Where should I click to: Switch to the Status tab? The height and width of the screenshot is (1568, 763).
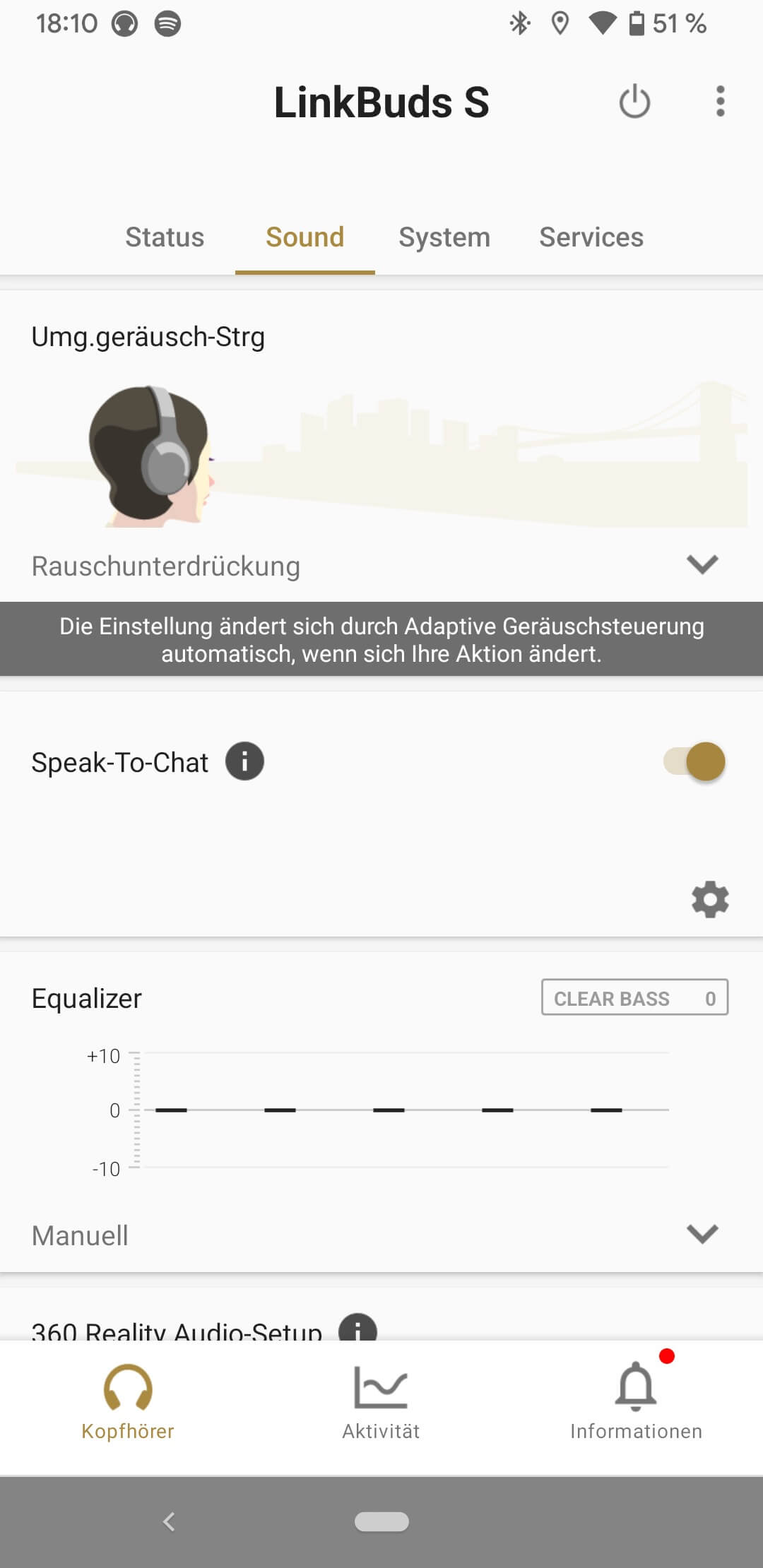coord(165,237)
